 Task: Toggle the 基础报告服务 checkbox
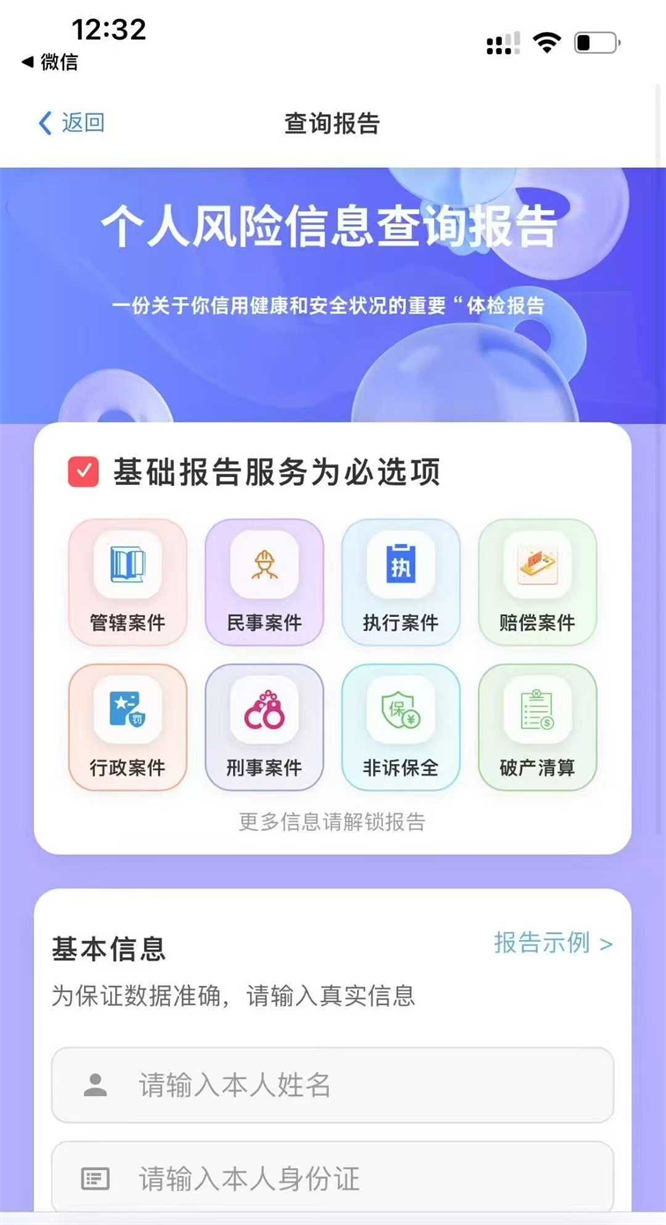click(83, 472)
